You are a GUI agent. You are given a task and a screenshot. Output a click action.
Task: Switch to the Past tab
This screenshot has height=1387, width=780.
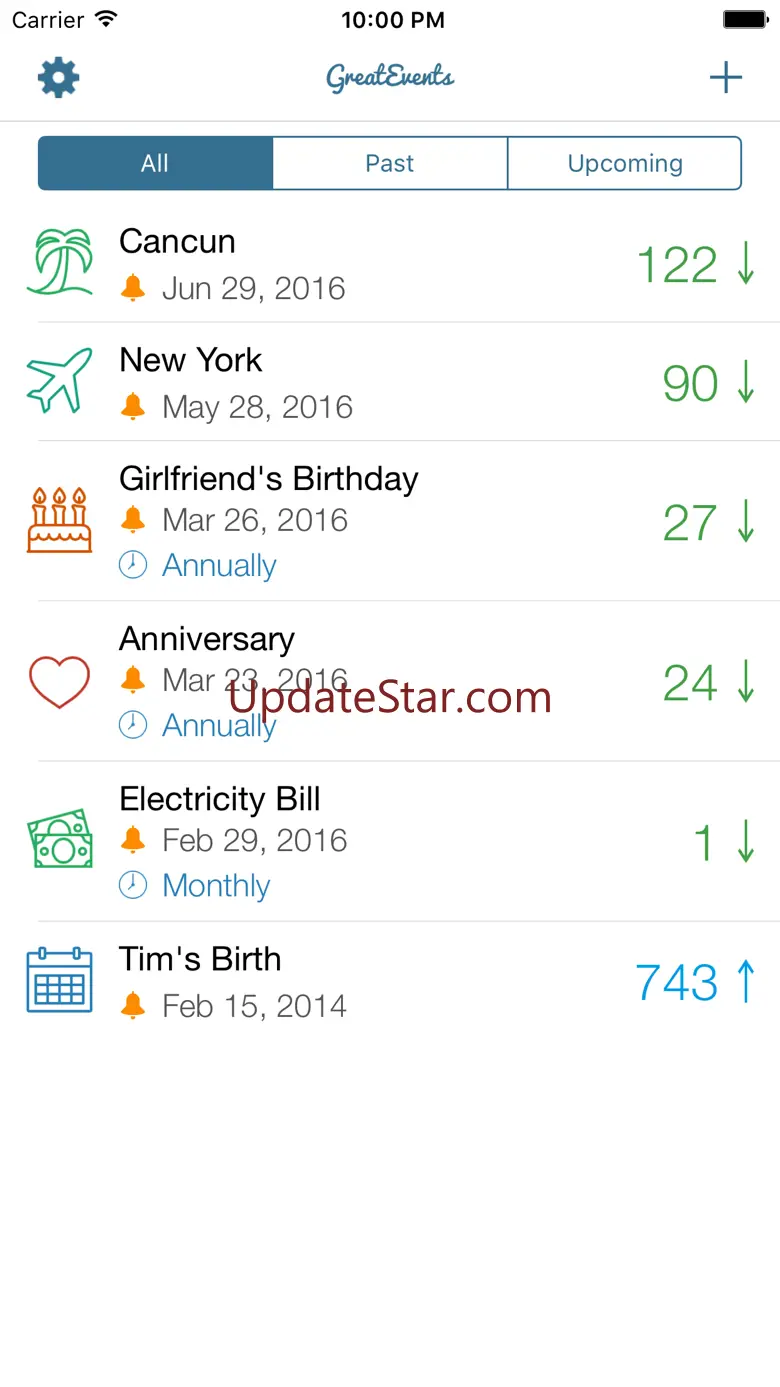tap(390, 163)
